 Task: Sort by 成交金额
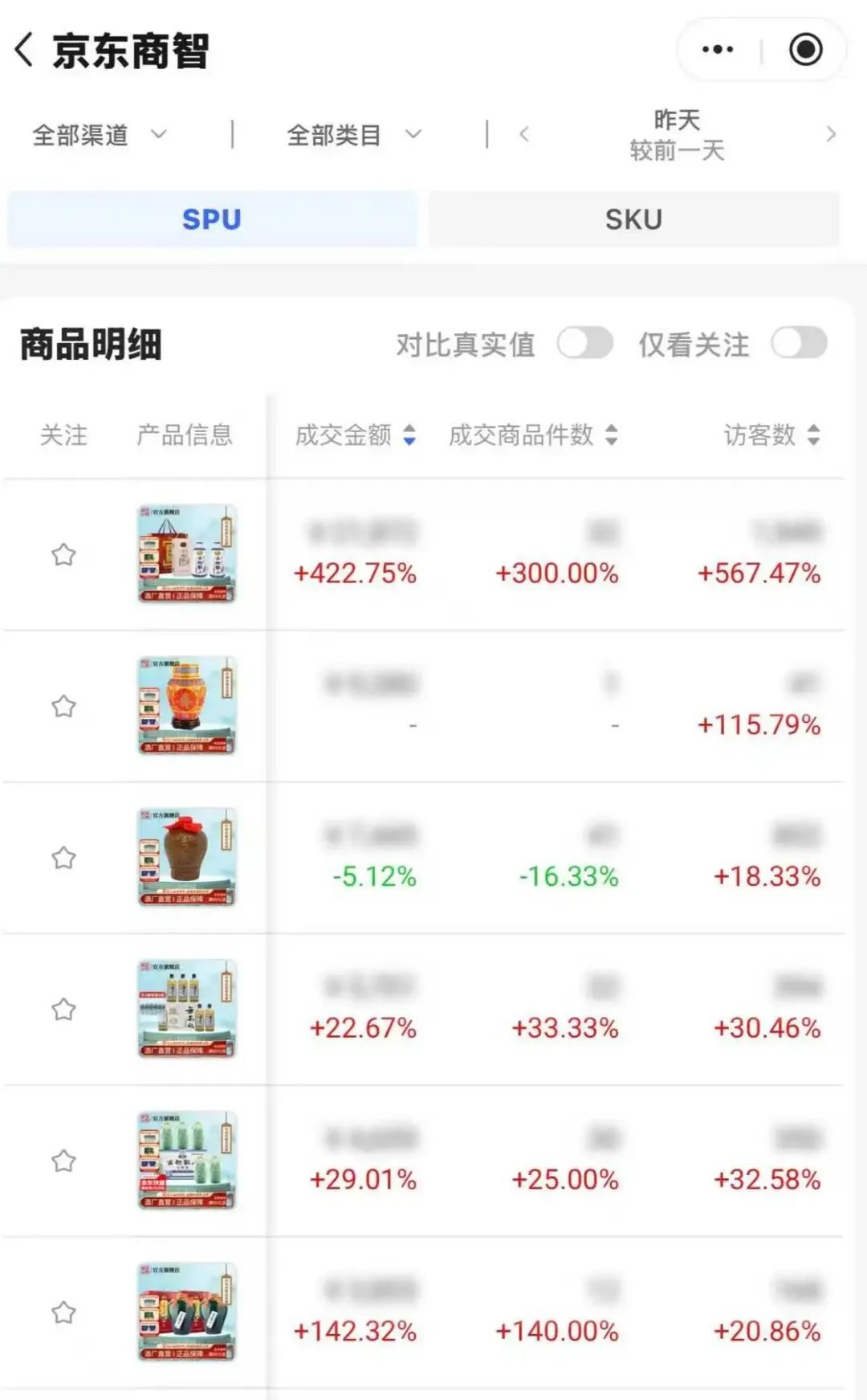355,435
